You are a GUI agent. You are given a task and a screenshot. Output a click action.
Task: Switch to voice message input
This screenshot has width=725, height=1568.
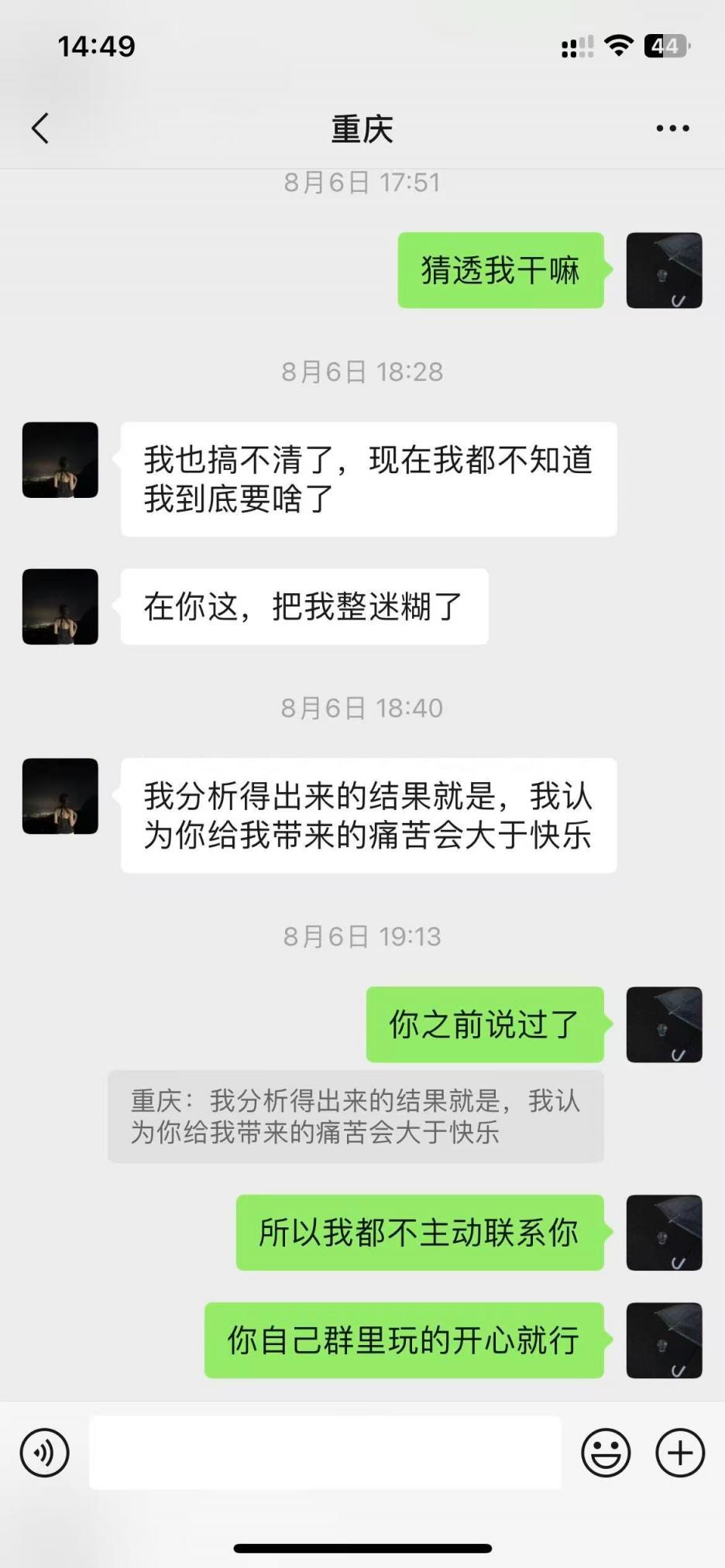(45, 1453)
